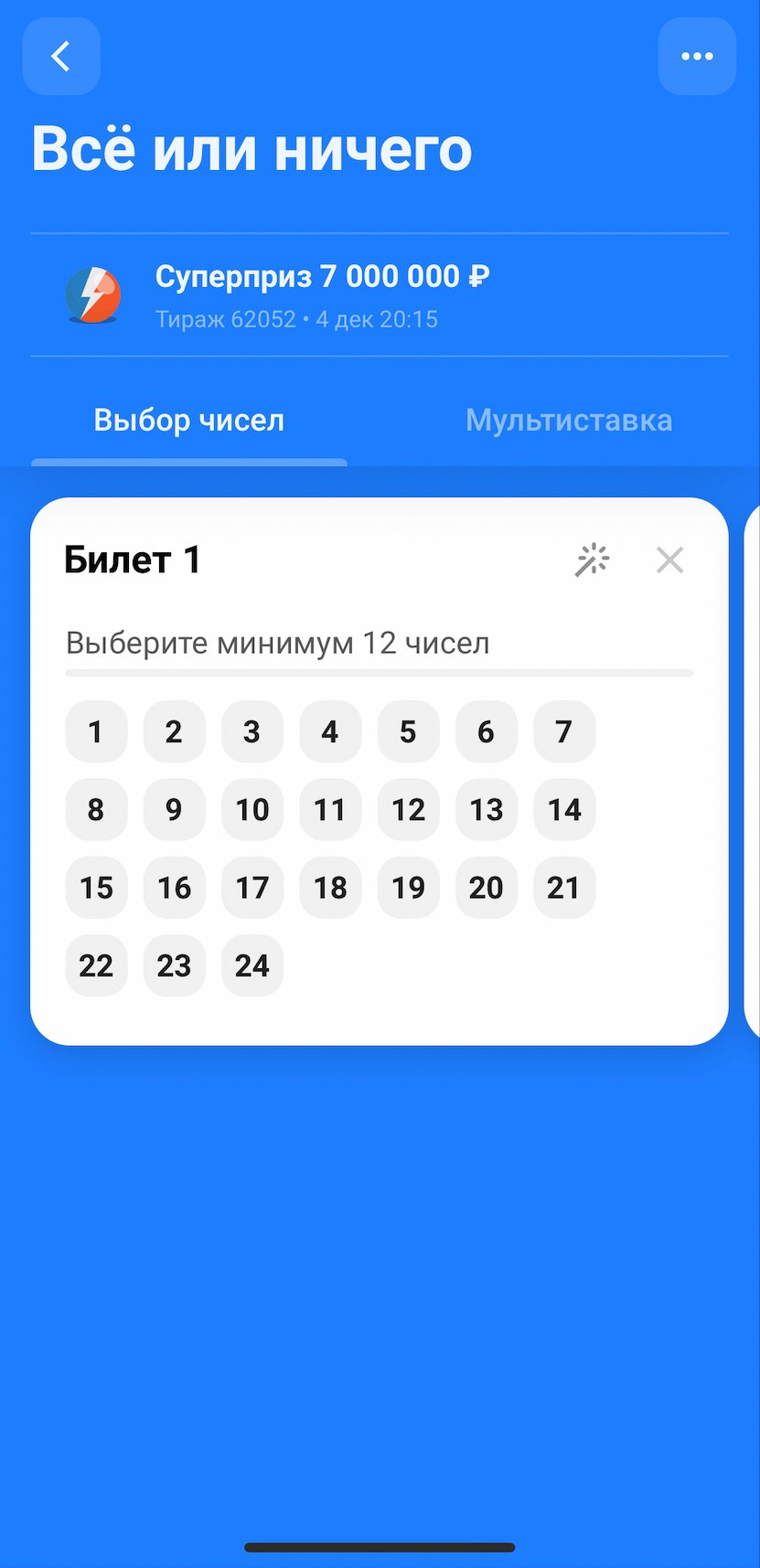This screenshot has width=760, height=1568.
Task: Select number 14 on the ticket
Action: point(564,809)
